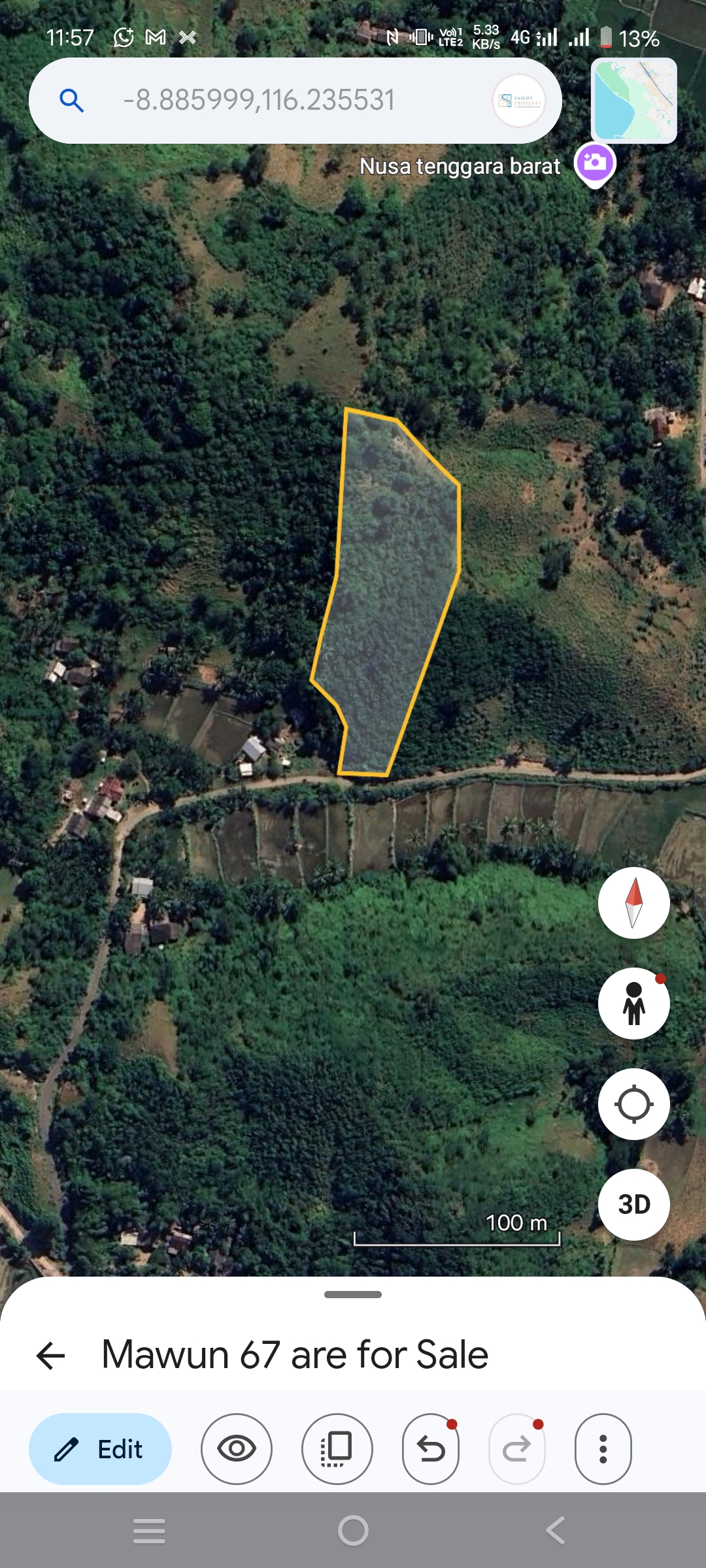Screen dimensions: 706x1568
Task: Open the recent apps view
Action: click(x=149, y=1530)
